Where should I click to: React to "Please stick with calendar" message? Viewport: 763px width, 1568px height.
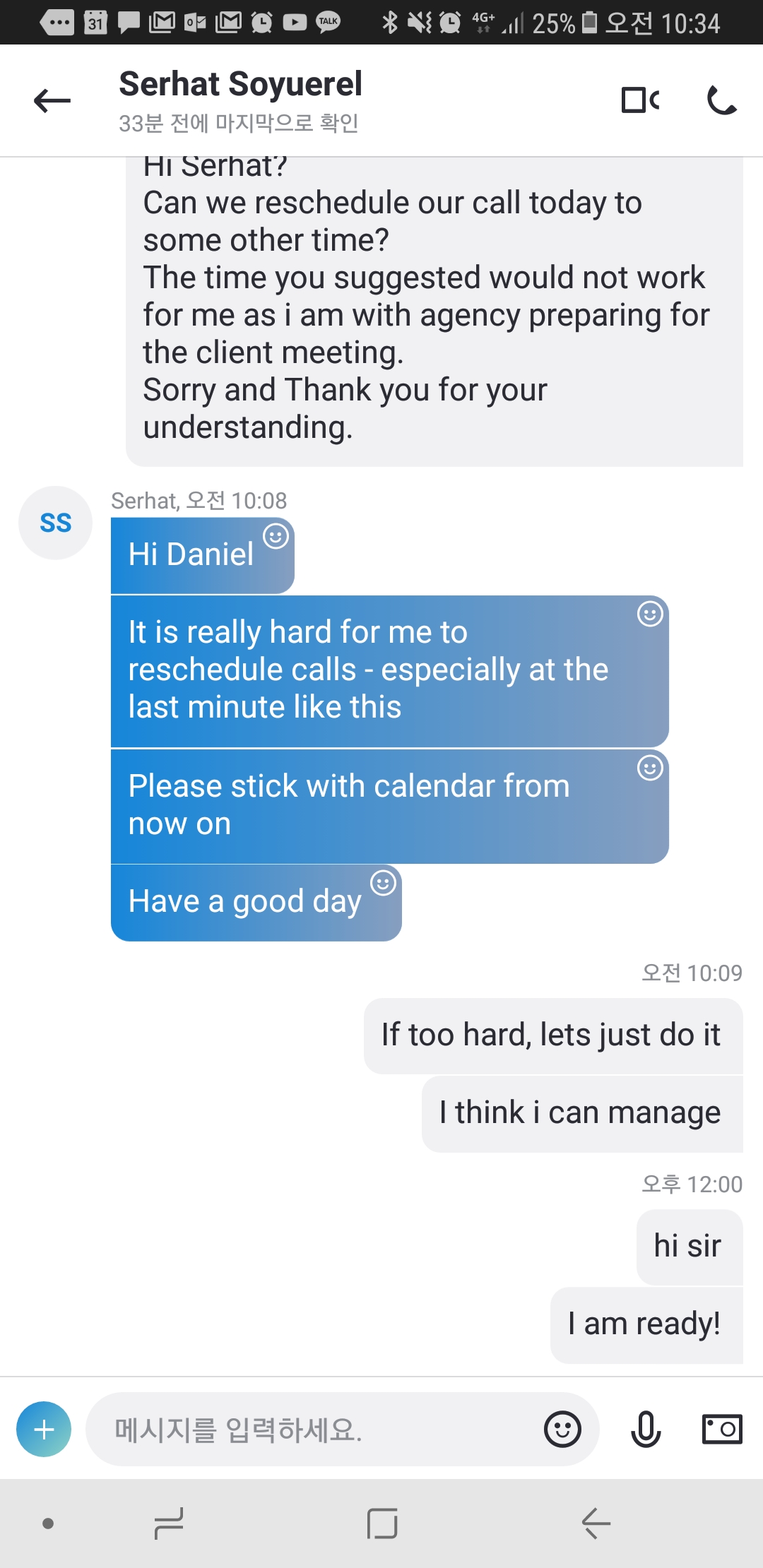[650, 767]
